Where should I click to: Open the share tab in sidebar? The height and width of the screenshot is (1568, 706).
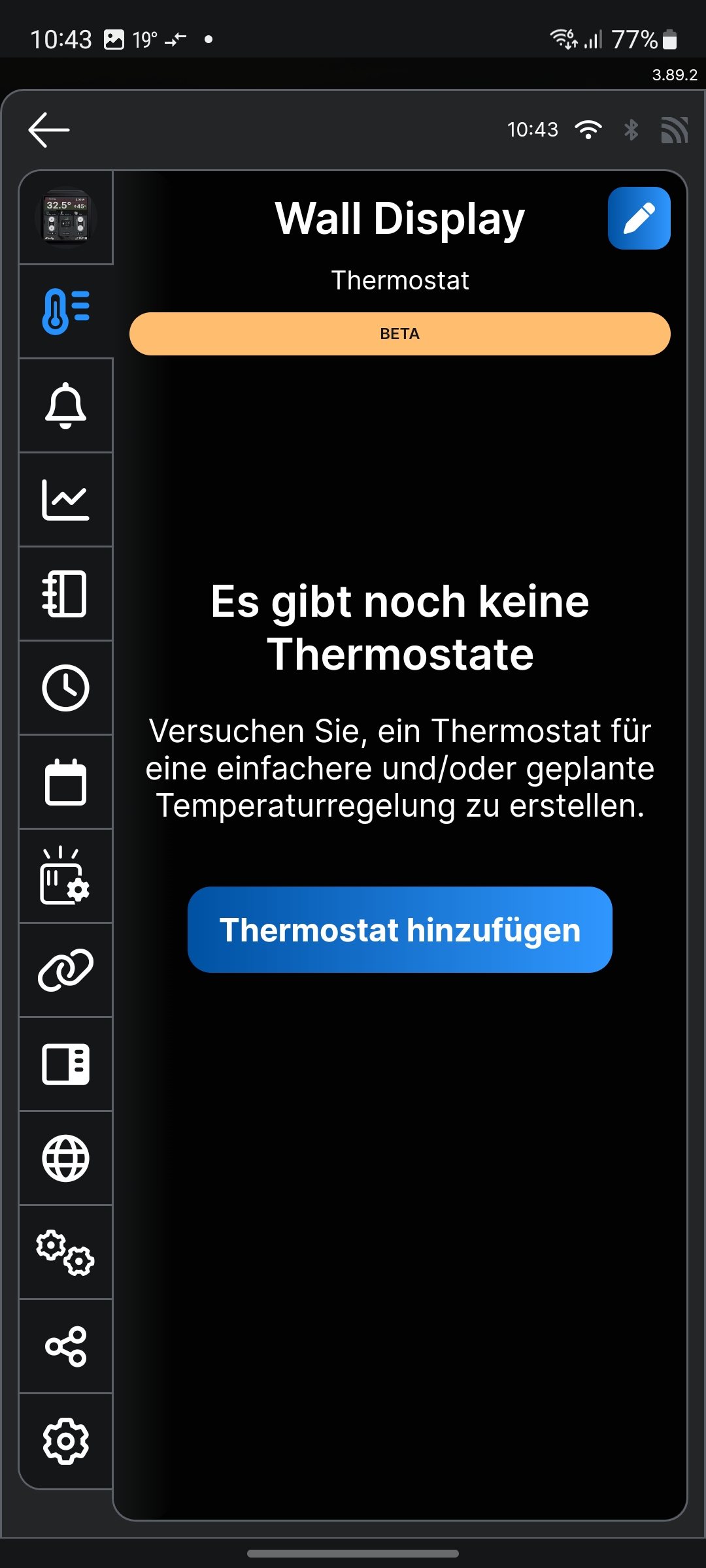coord(66,1347)
